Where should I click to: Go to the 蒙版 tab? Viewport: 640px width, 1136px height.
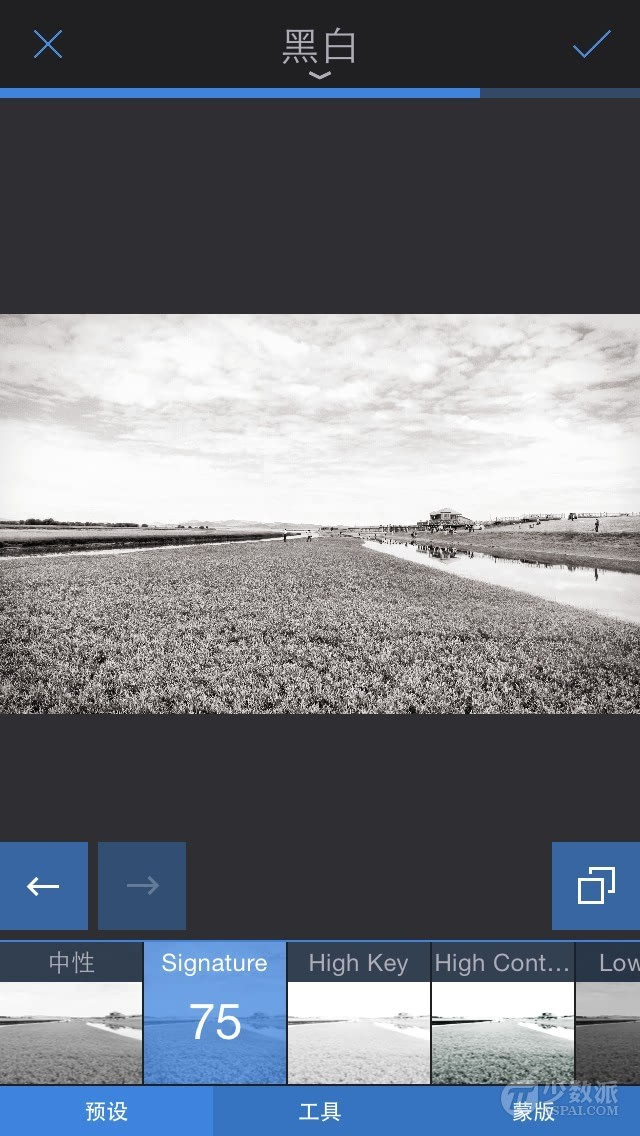point(533,1111)
